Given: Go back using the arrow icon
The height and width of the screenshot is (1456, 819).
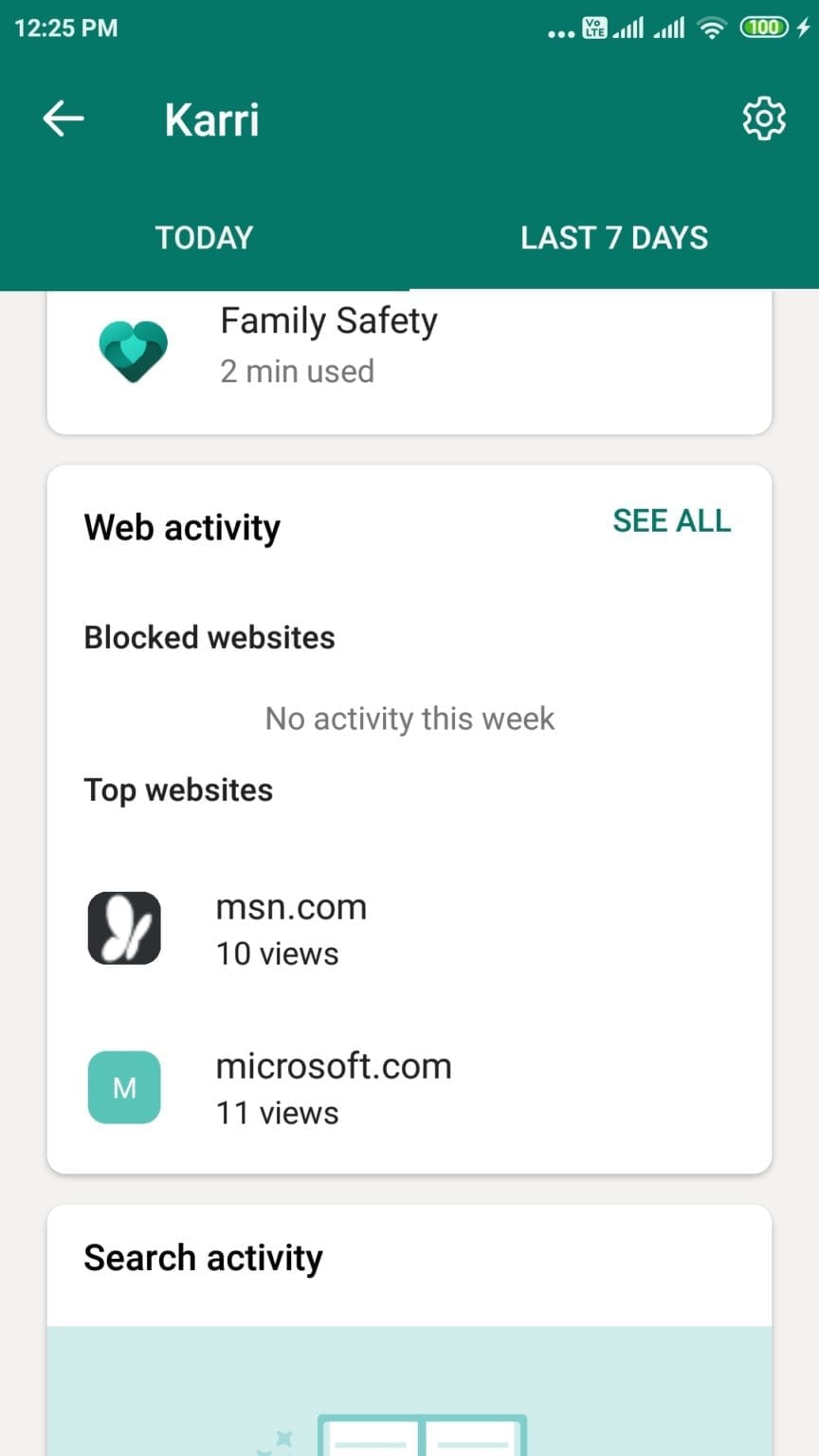Looking at the screenshot, I should point(64,119).
